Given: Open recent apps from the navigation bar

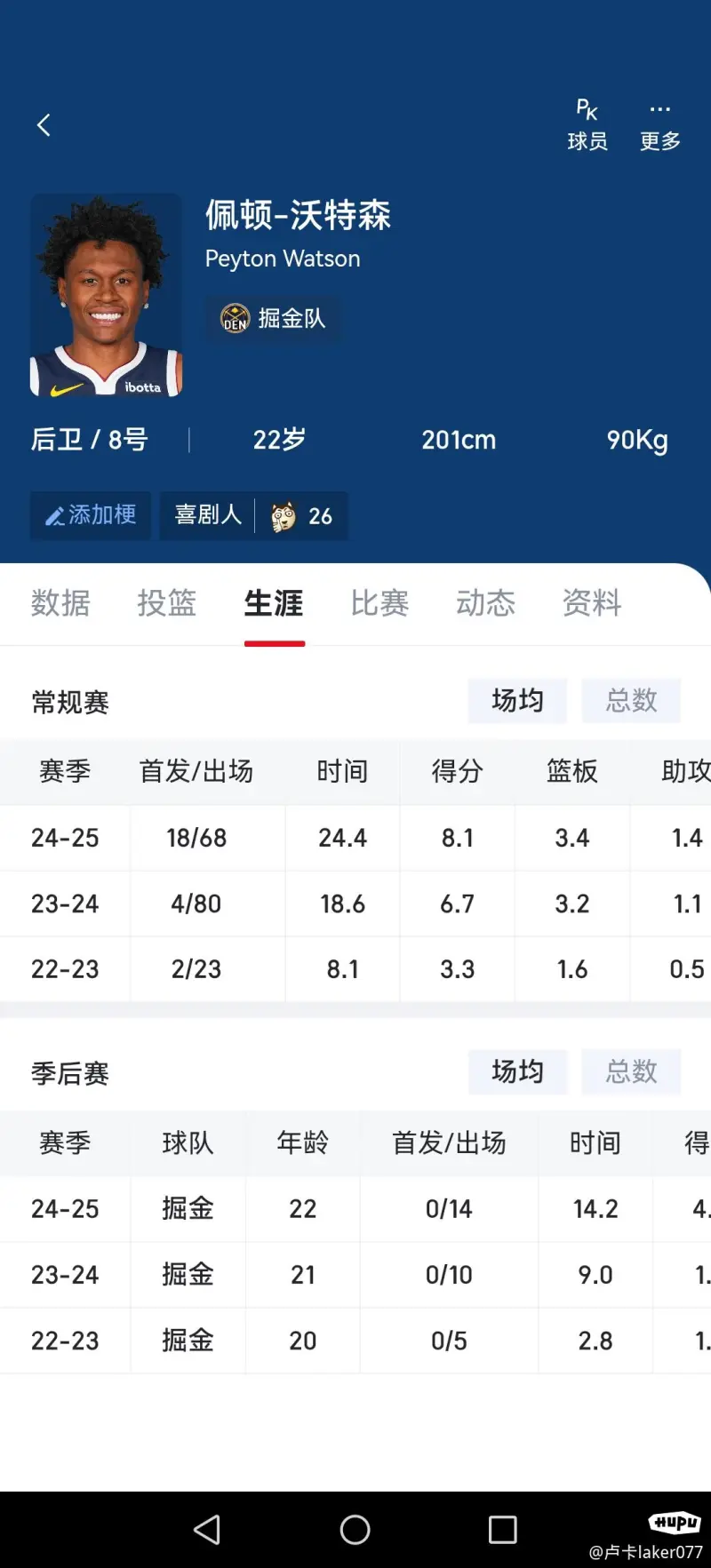Looking at the screenshot, I should tap(503, 1529).
